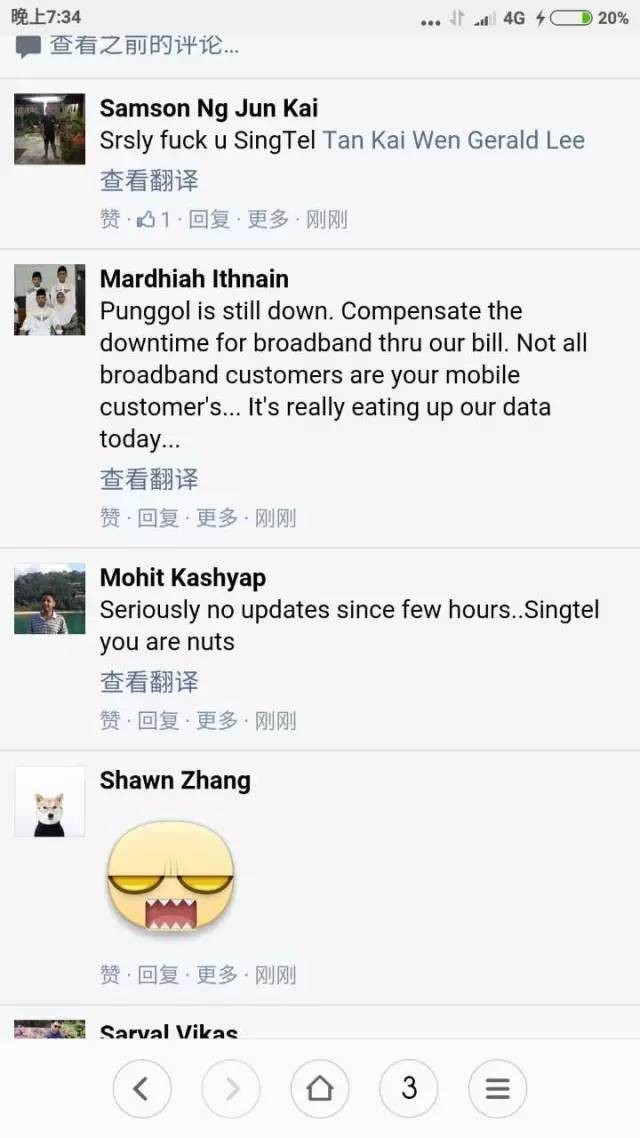Image resolution: width=640 pixels, height=1138 pixels.
Task: Open Mardhiah Ithnain's profile name
Action: click(x=194, y=279)
